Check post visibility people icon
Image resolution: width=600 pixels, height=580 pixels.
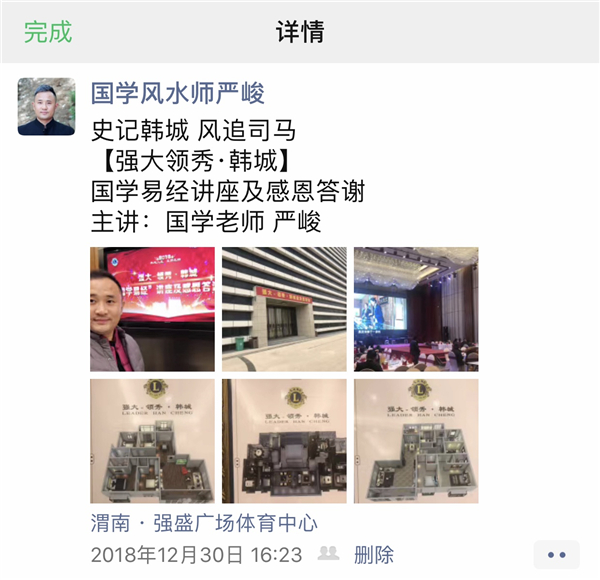point(328,553)
